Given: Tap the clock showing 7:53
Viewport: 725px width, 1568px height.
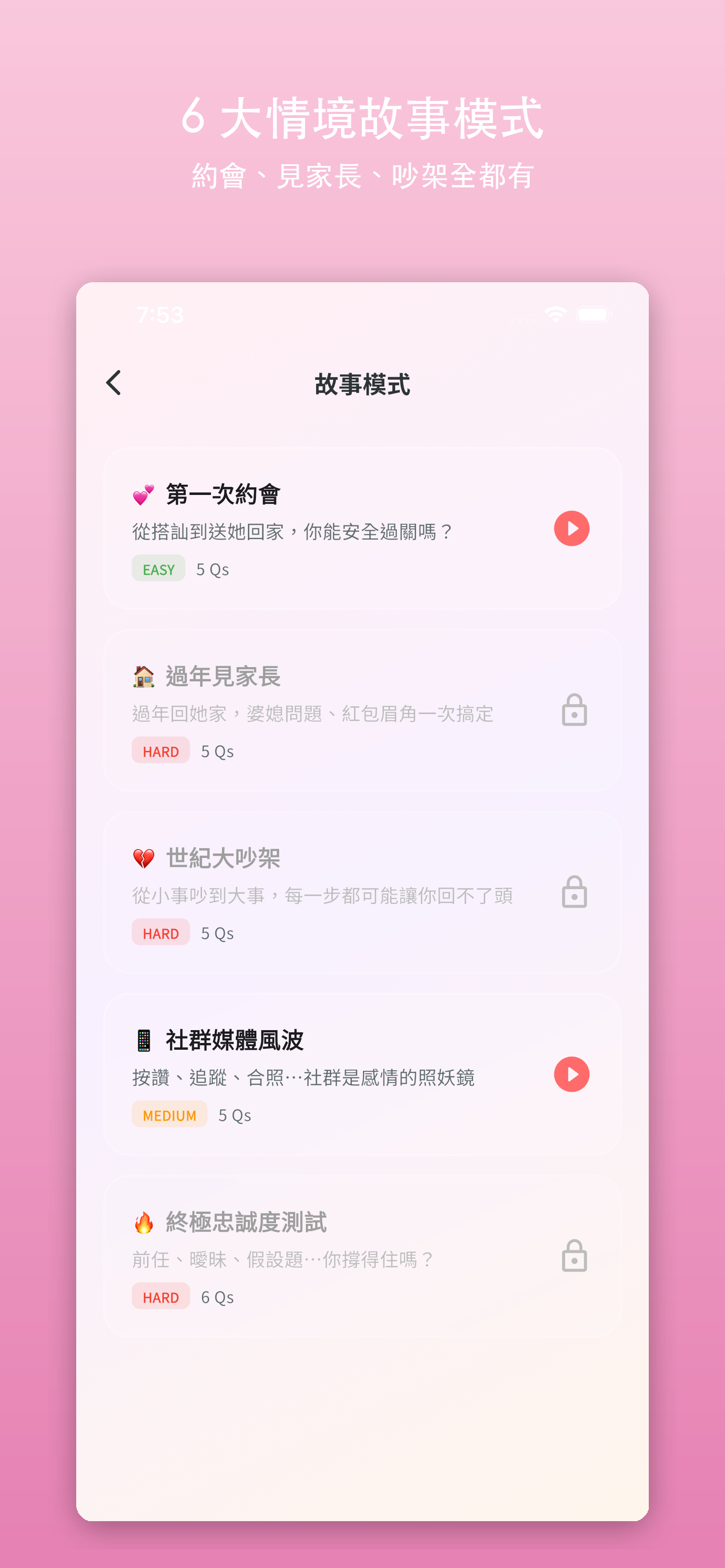Looking at the screenshot, I should point(159,314).
